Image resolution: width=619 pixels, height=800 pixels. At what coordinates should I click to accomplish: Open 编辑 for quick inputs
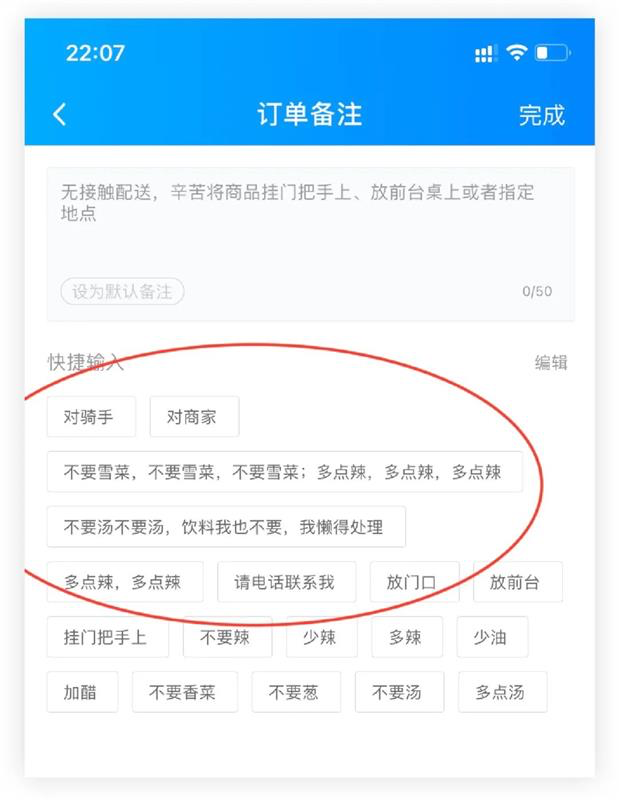click(551, 363)
